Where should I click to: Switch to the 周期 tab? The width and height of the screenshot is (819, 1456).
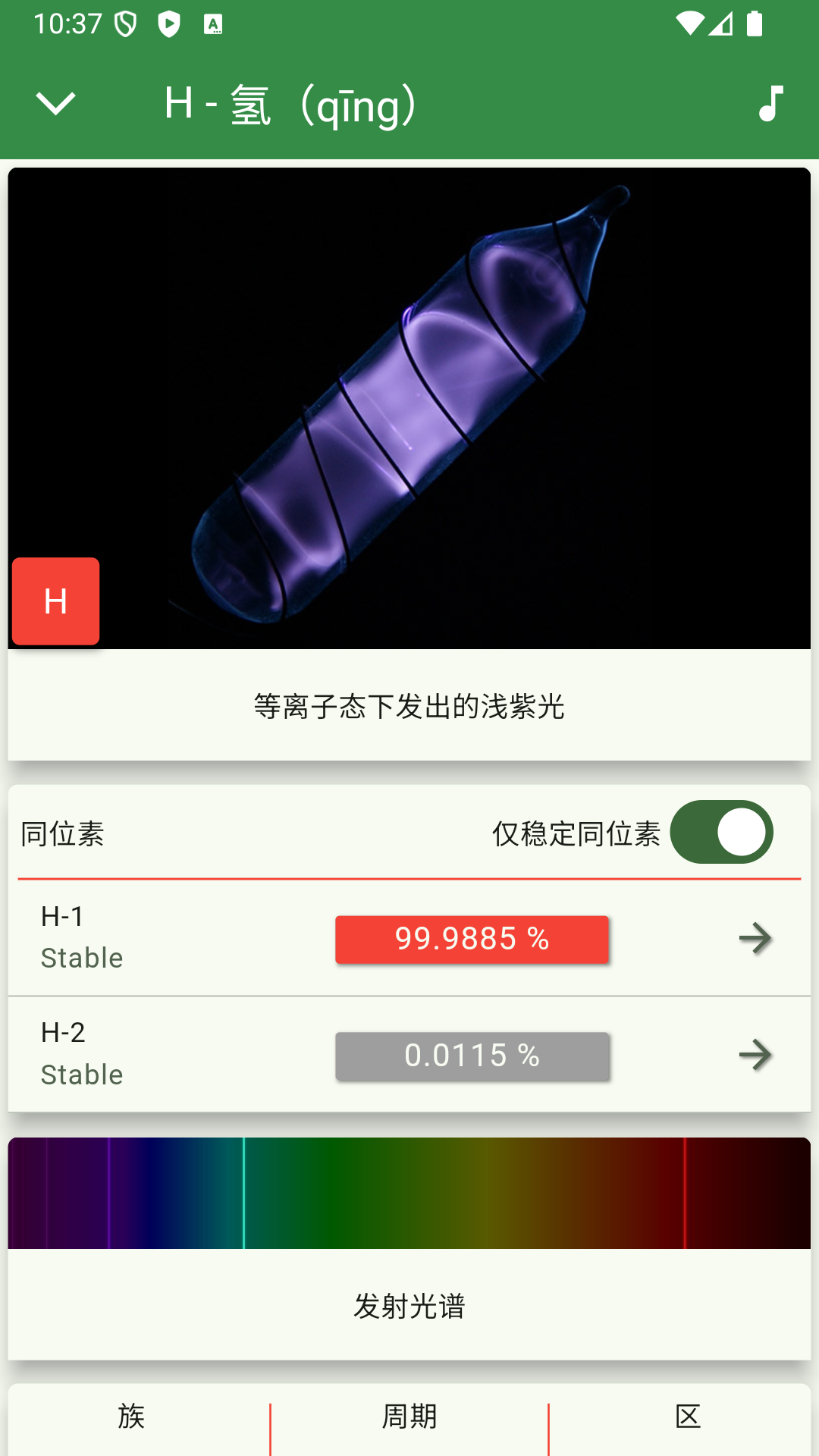pos(409,1415)
